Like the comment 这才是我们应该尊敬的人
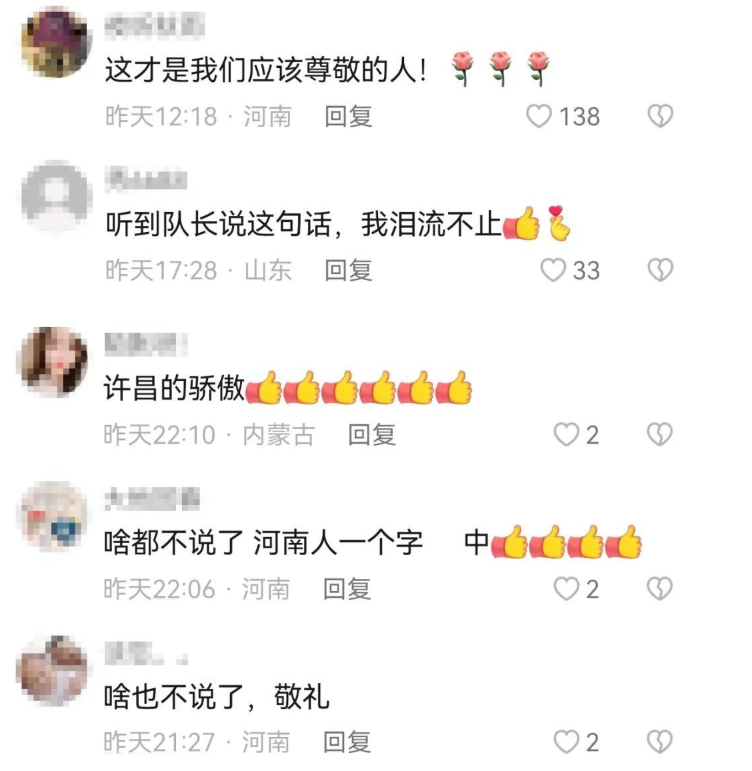The image size is (752, 771). point(540,116)
